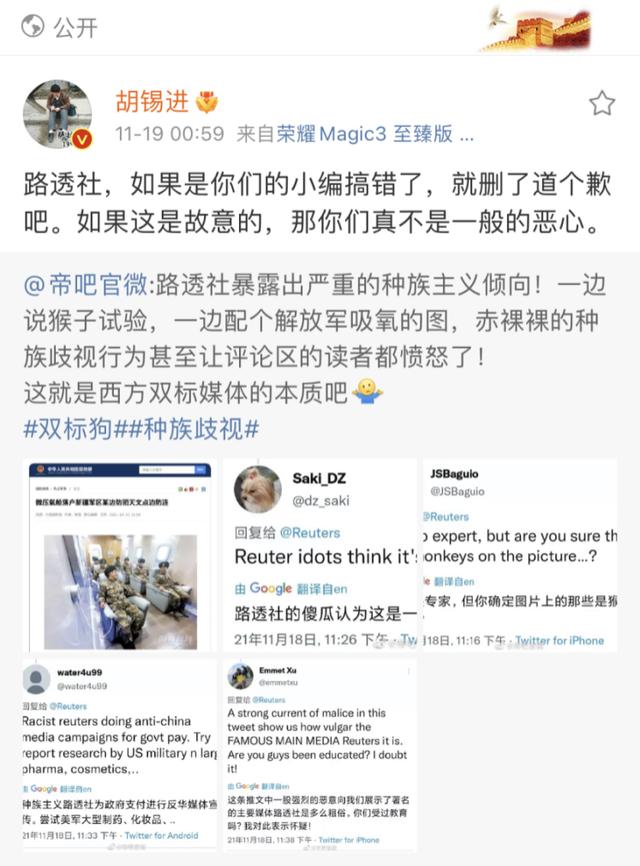Open the Emmet Xu tweet screenshot
Screen dimensions: 640x866
pos(320,755)
